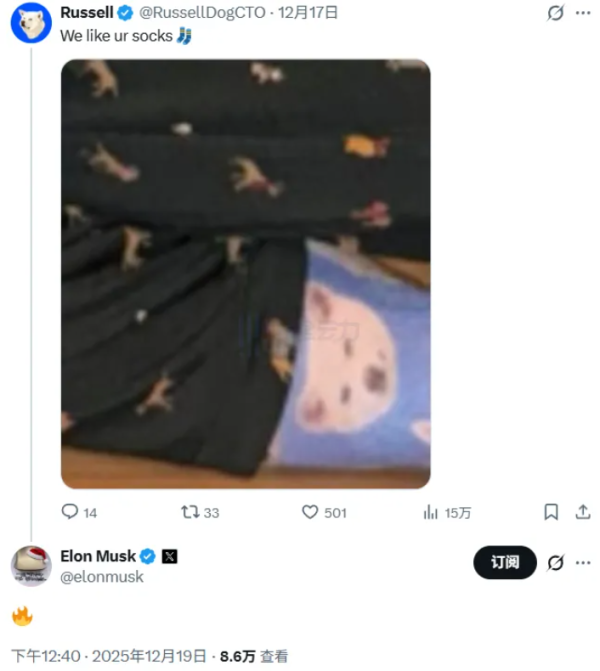Open Russell's profile avatar
Screen dimensions: 600x671
(x=31, y=22)
